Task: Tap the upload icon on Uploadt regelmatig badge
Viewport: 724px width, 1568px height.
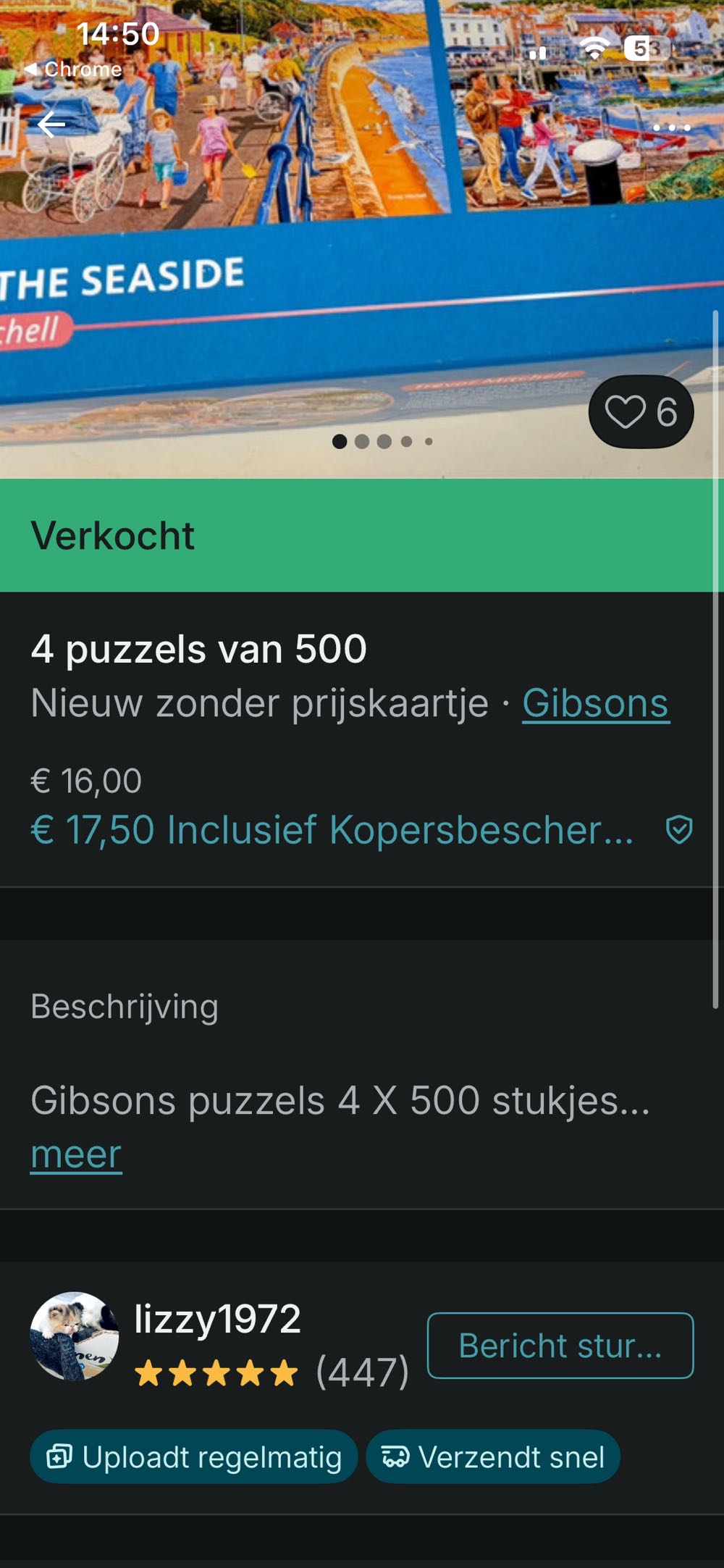Action: [x=59, y=1458]
